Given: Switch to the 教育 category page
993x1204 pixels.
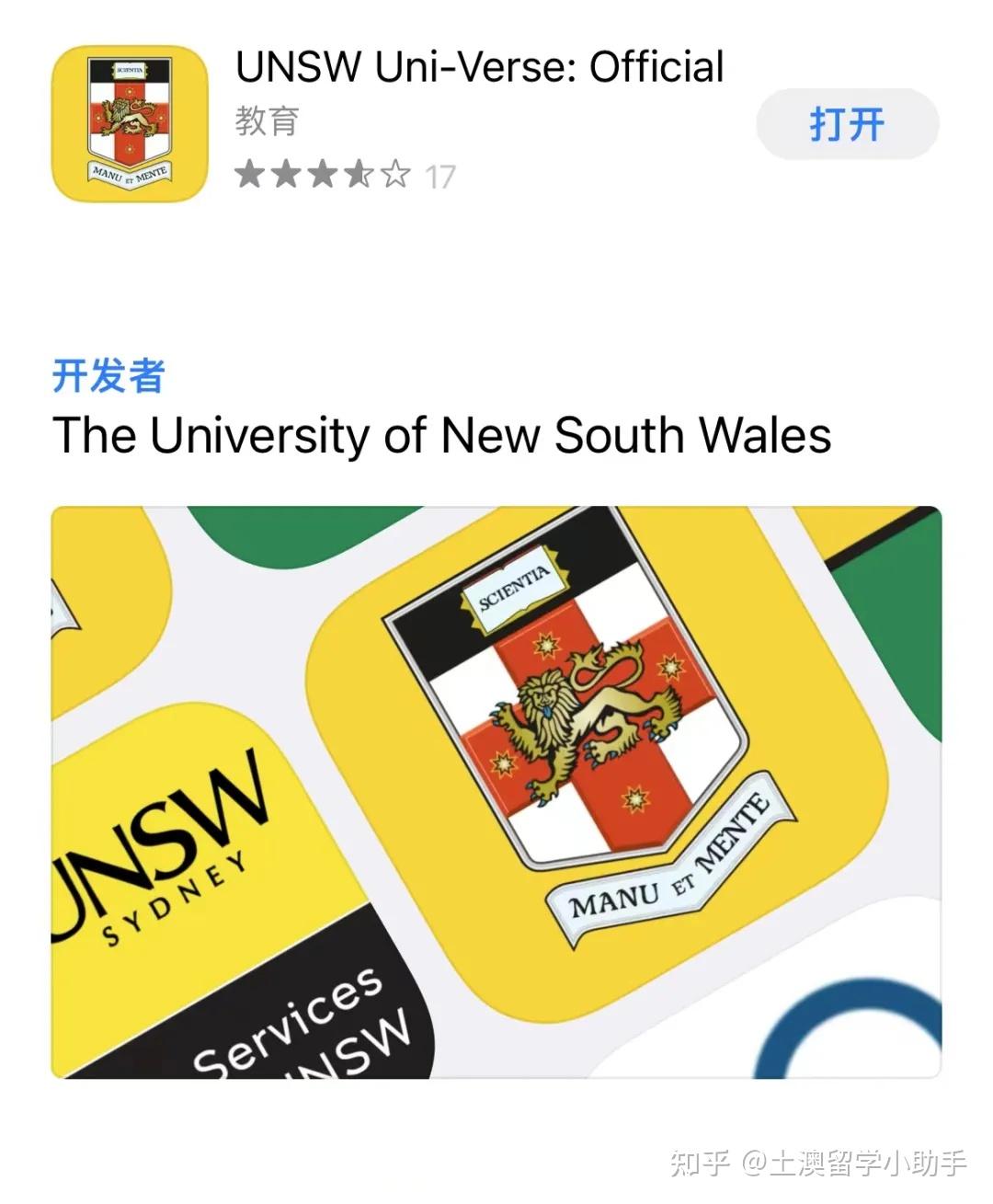Looking at the screenshot, I should coord(265,120).
